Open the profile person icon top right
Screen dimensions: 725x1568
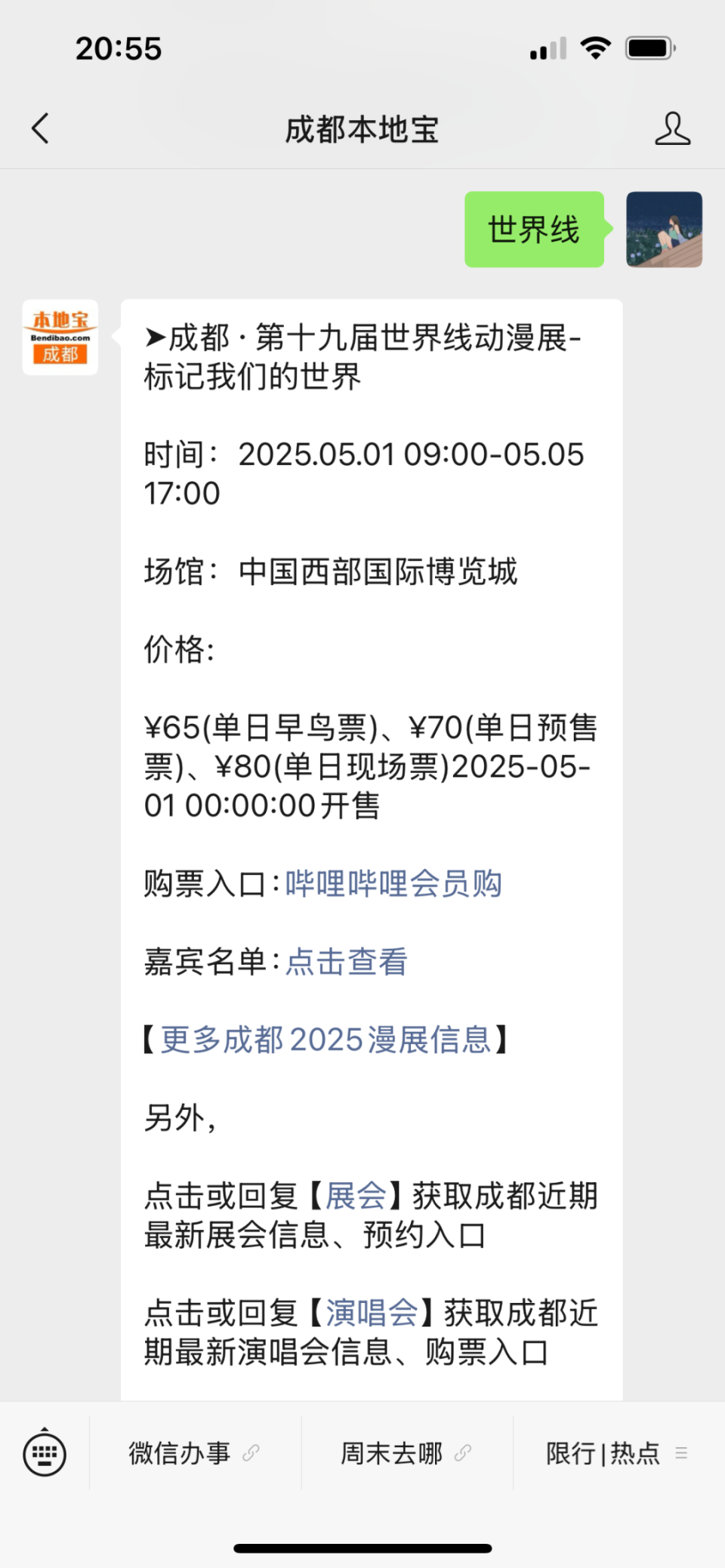pos(672,128)
